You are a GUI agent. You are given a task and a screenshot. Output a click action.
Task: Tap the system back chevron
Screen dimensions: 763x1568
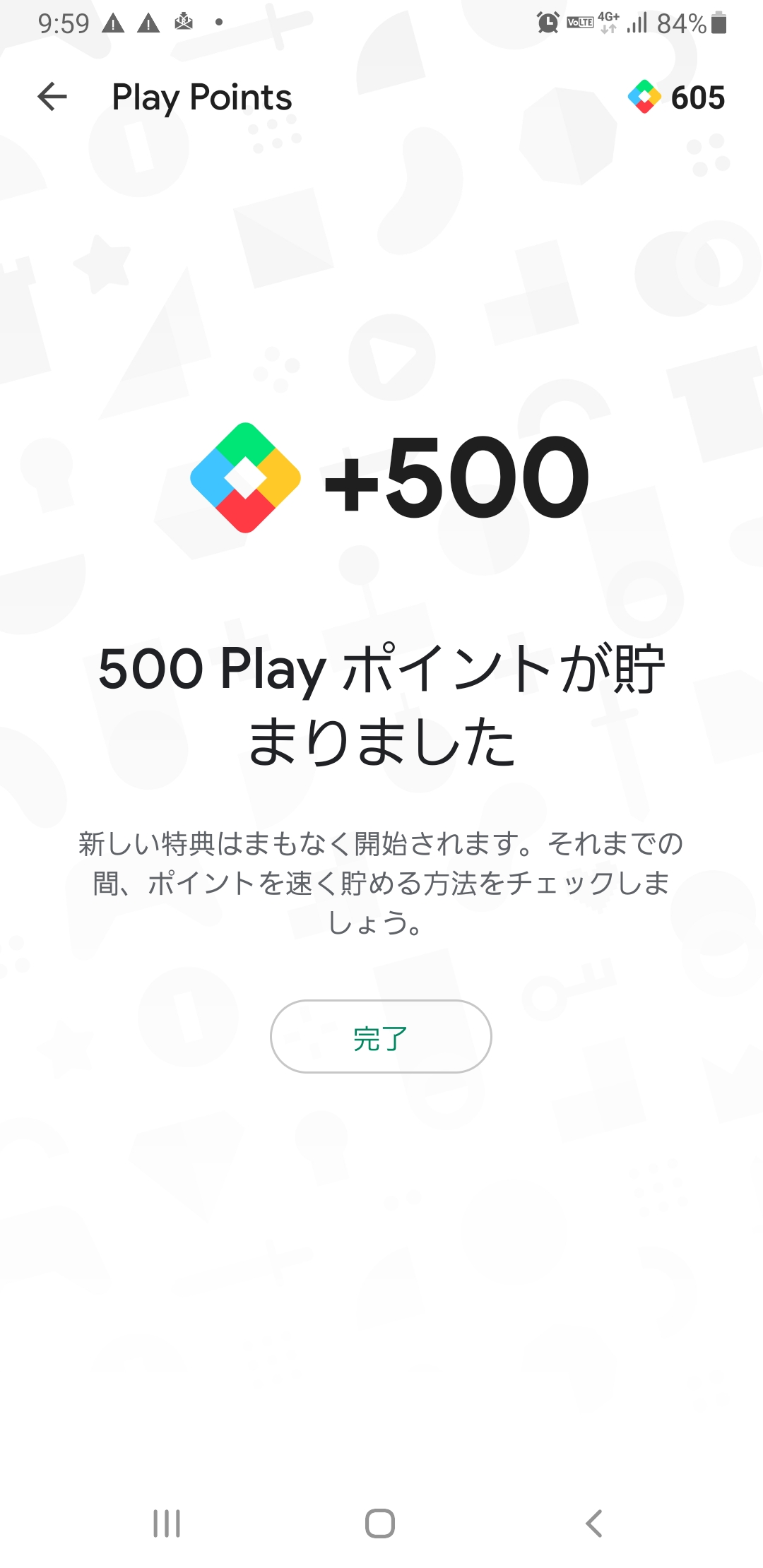pos(594,1524)
